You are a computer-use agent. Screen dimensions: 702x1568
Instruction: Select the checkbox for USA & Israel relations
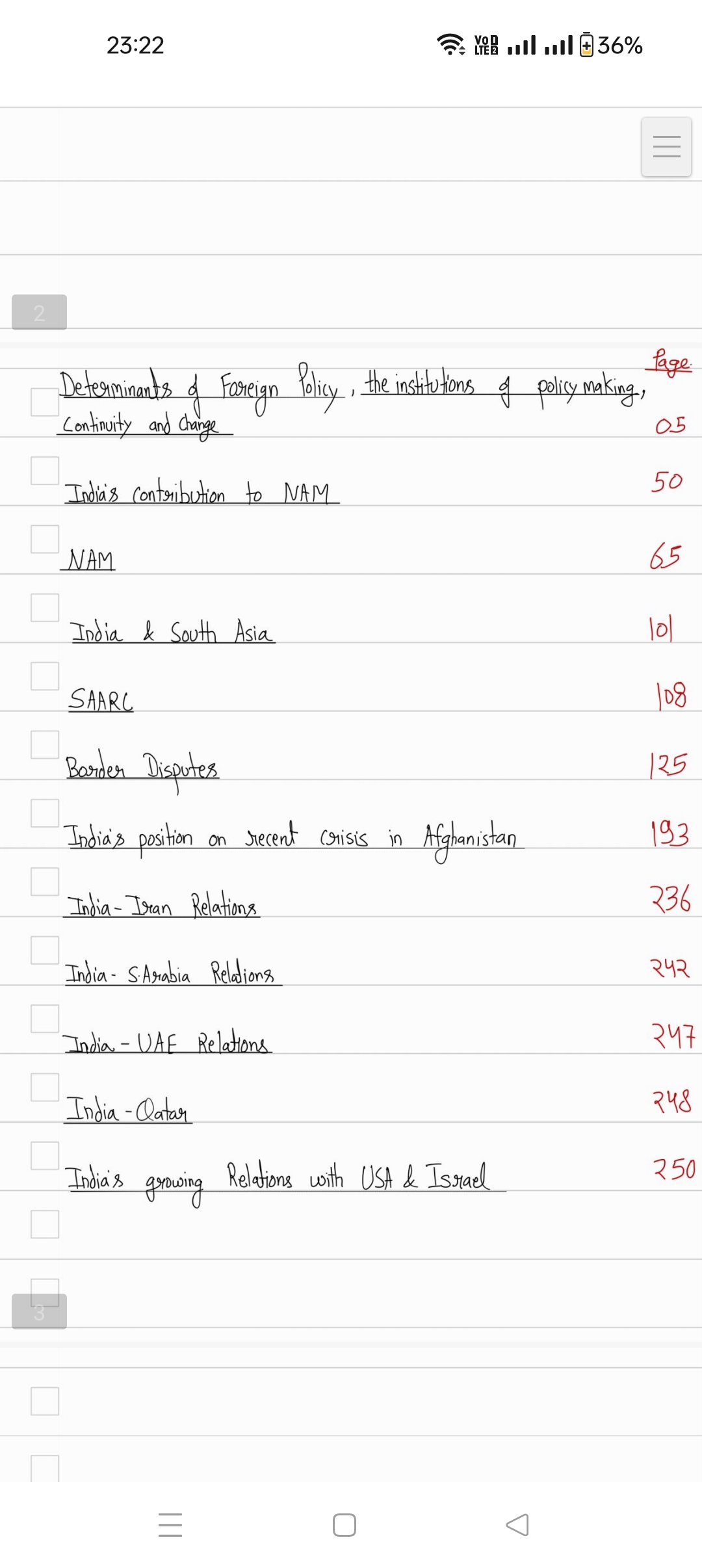(45, 1156)
